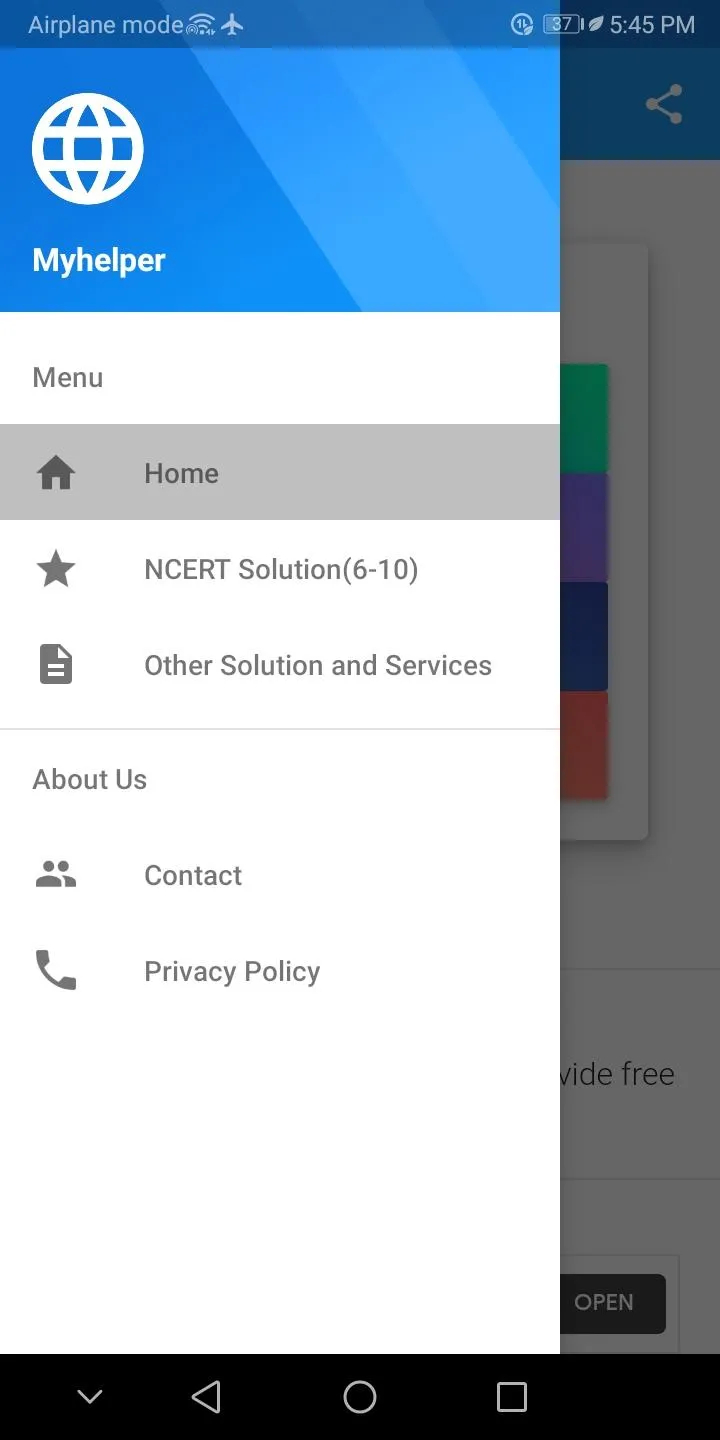Click the document icon for Other Solution
This screenshot has width=720, height=1440.
coord(55,664)
